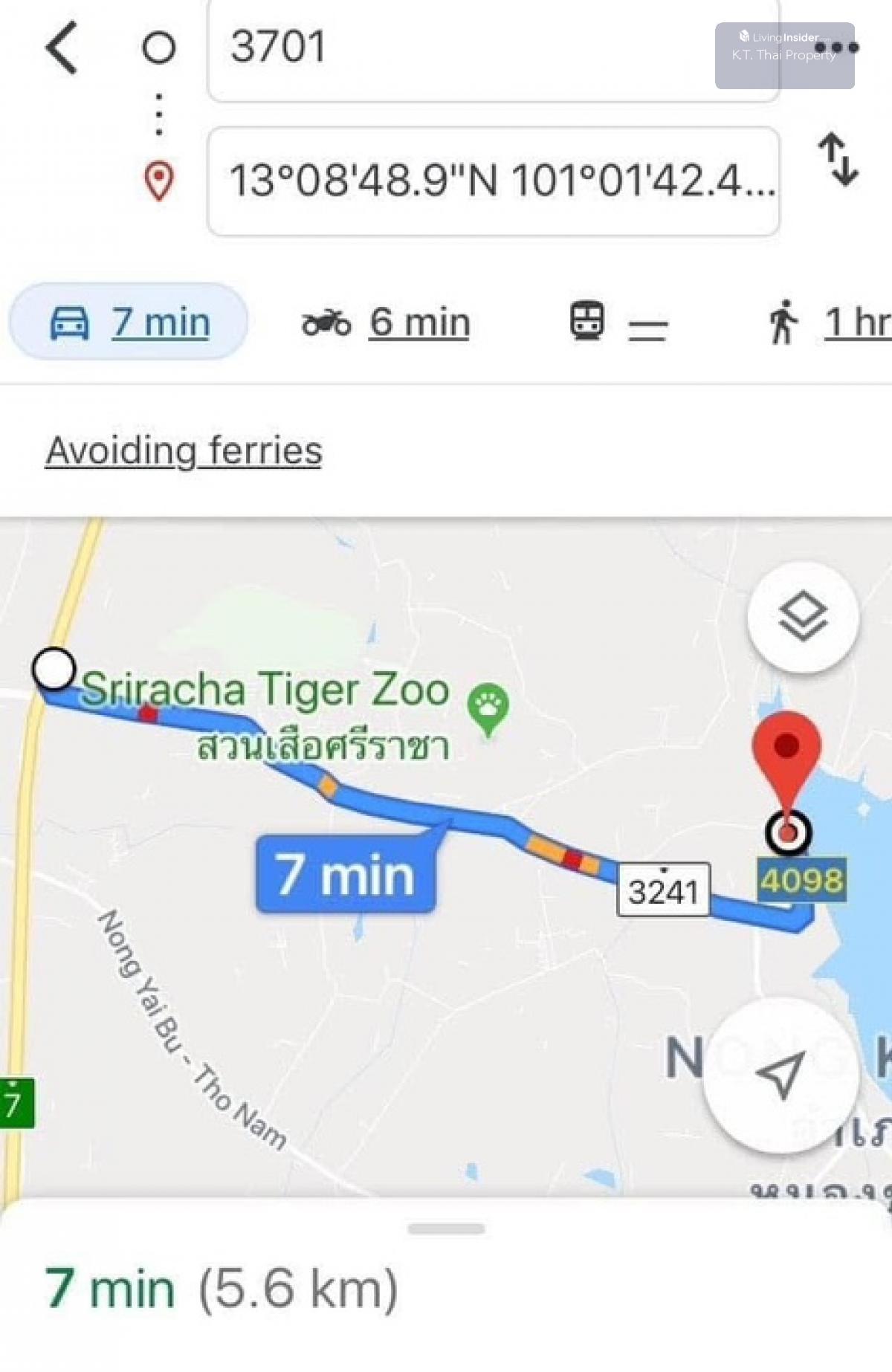Edit the destination coordinates field
This screenshot has height=1372, width=892.
pos(494,181)
